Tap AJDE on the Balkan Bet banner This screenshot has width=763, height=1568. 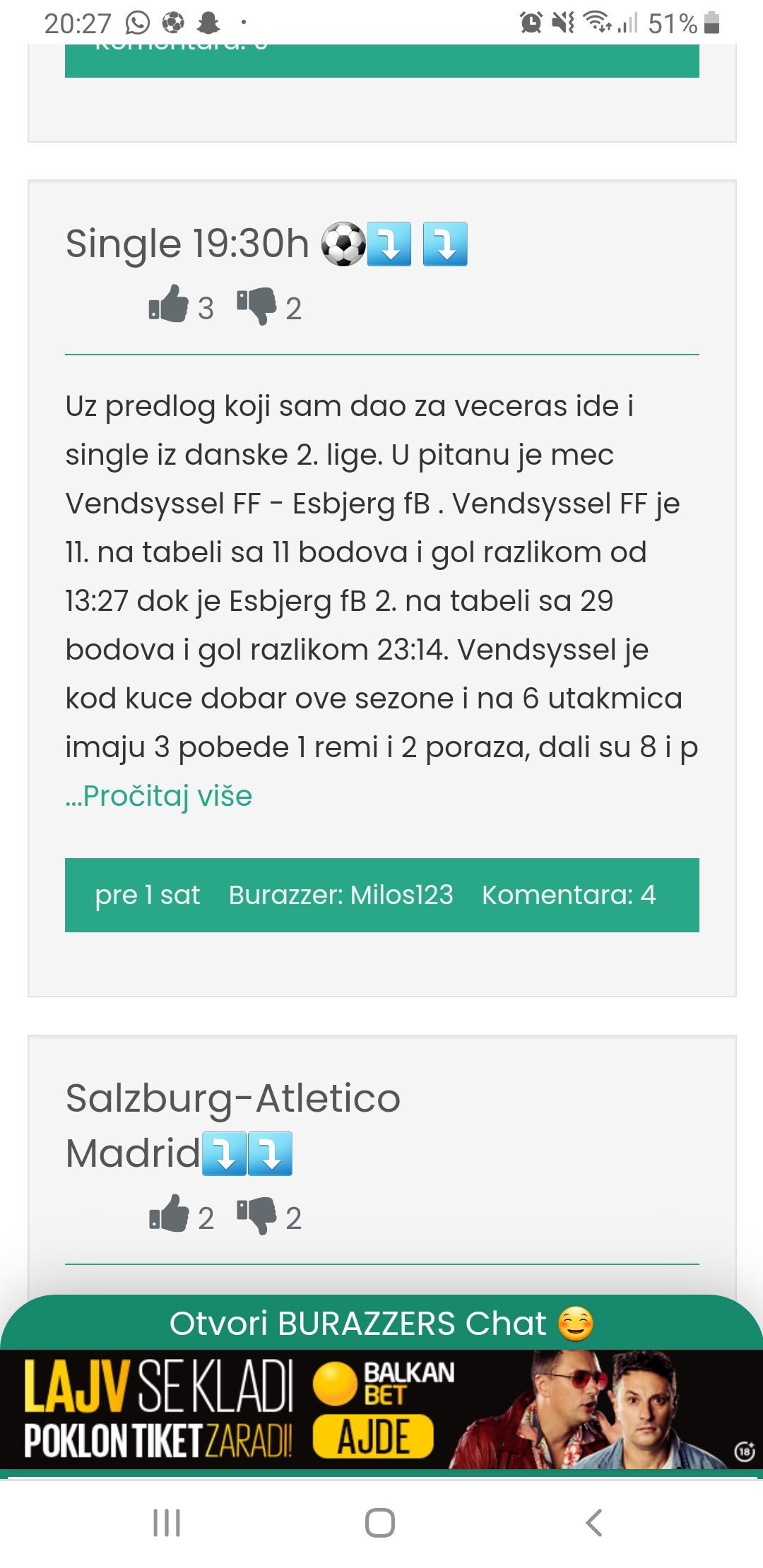point(373,1437)
